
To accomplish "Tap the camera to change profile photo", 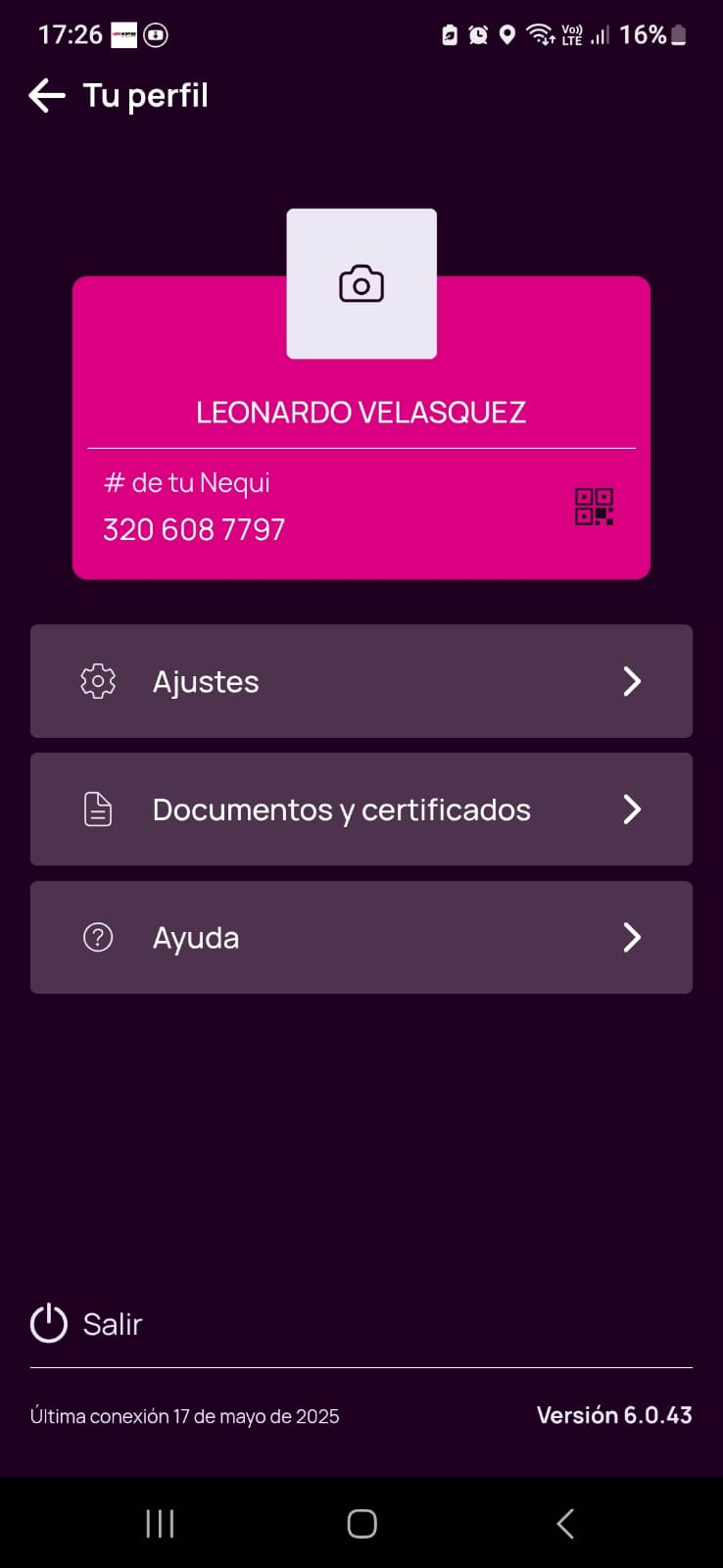I will click(x=361, y=284).
